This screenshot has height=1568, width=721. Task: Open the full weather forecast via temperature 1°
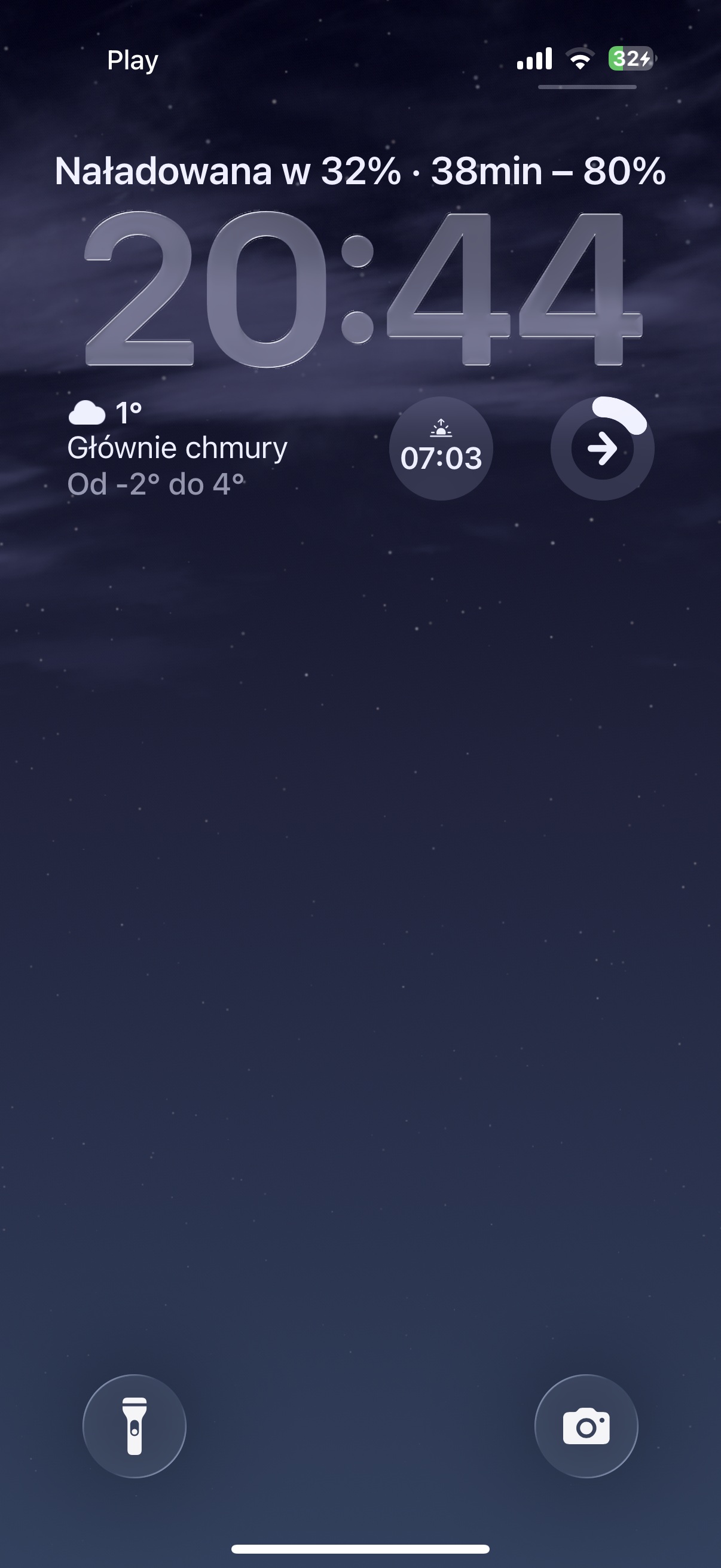129,414
